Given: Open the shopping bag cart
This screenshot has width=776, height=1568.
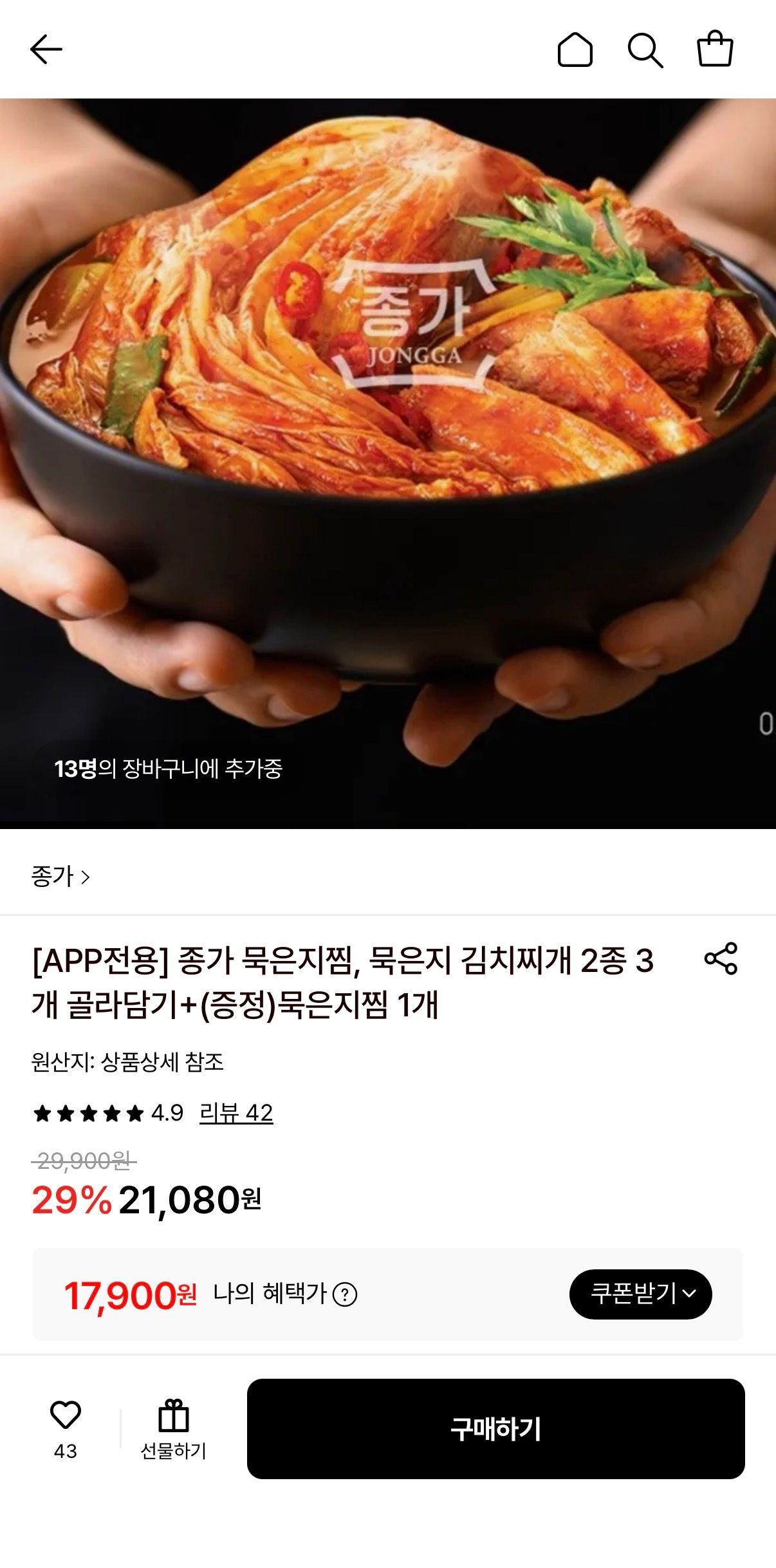Looking at the screenshot, I should (x=715, y=49).
